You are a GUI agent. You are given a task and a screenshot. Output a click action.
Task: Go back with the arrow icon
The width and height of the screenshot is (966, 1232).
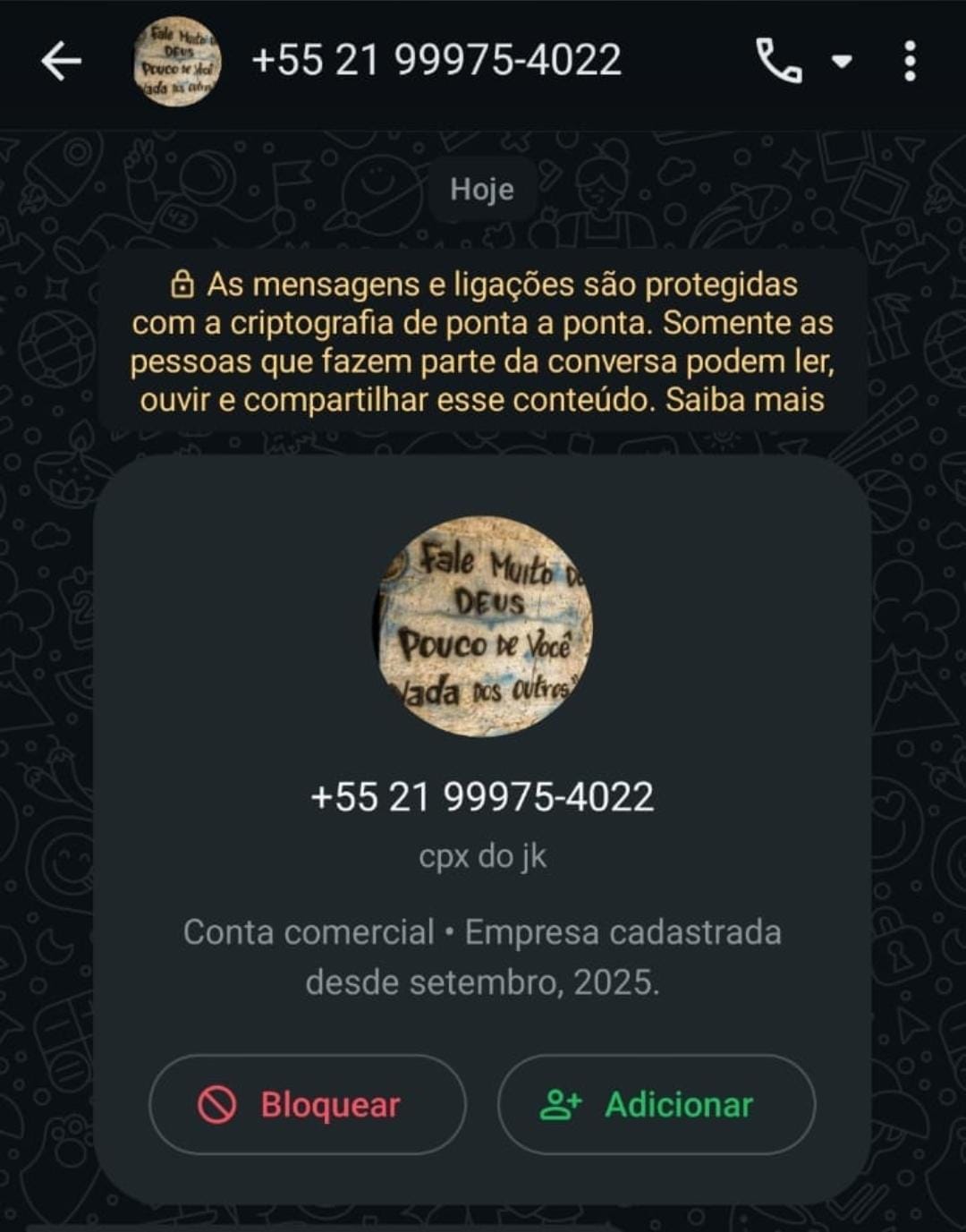click(61, 62)
